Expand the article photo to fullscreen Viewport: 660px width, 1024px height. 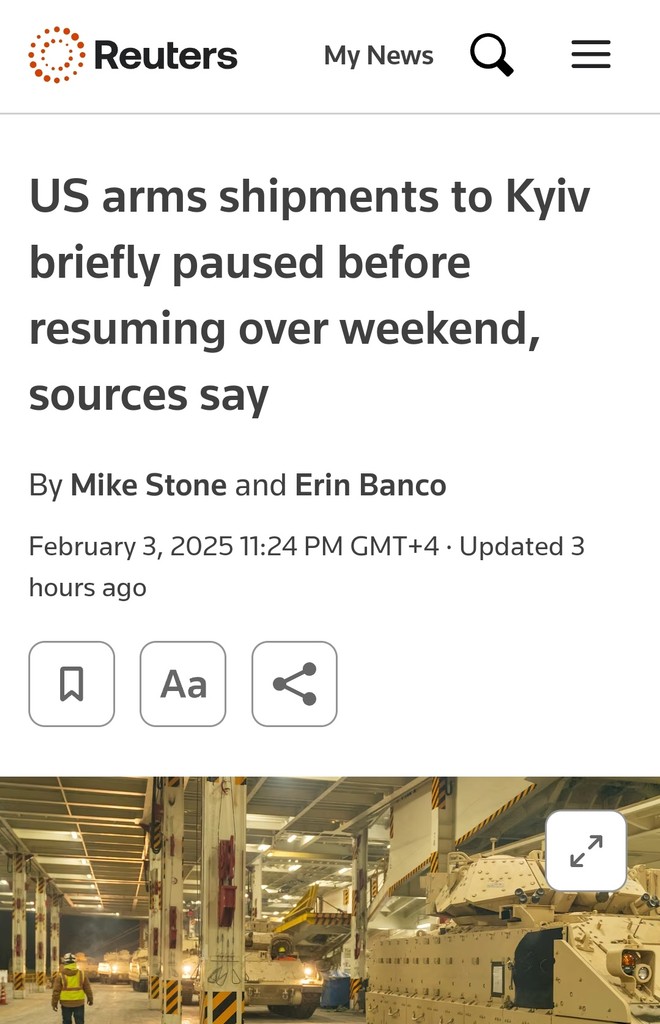(586, 851)
